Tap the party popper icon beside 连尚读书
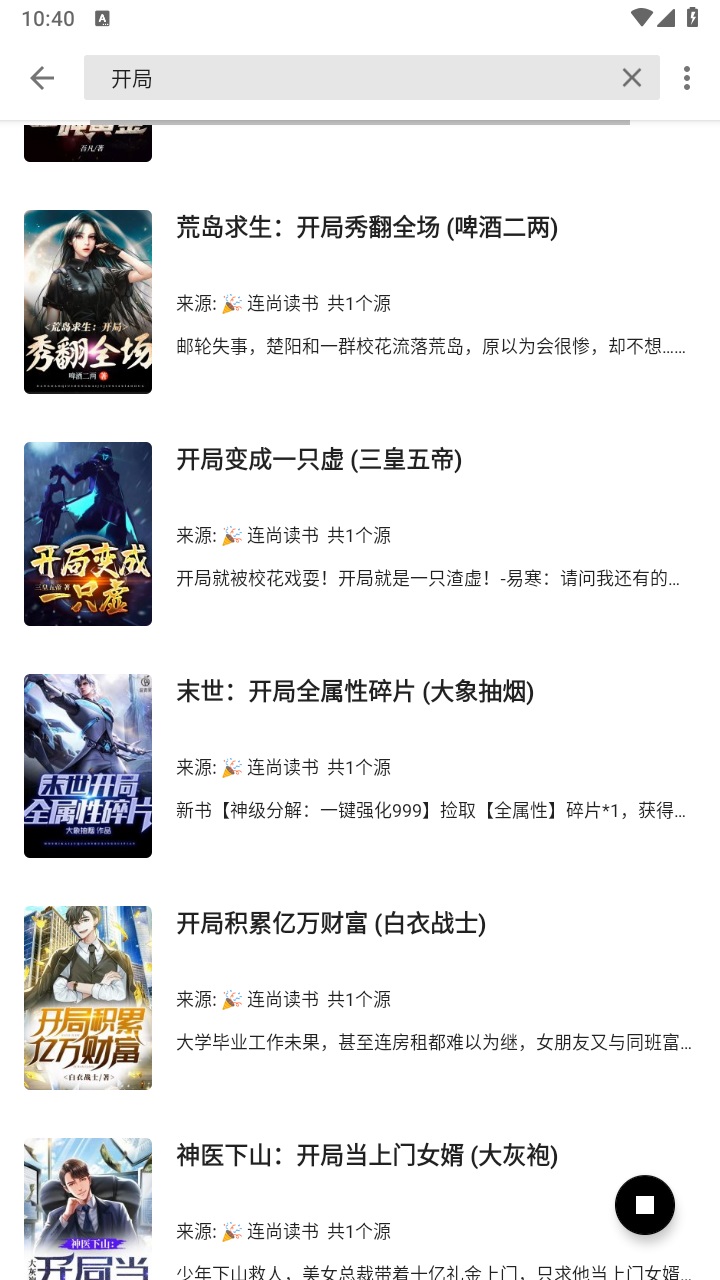The height and width of the screenshot is (1280, 720). (231, 303)
